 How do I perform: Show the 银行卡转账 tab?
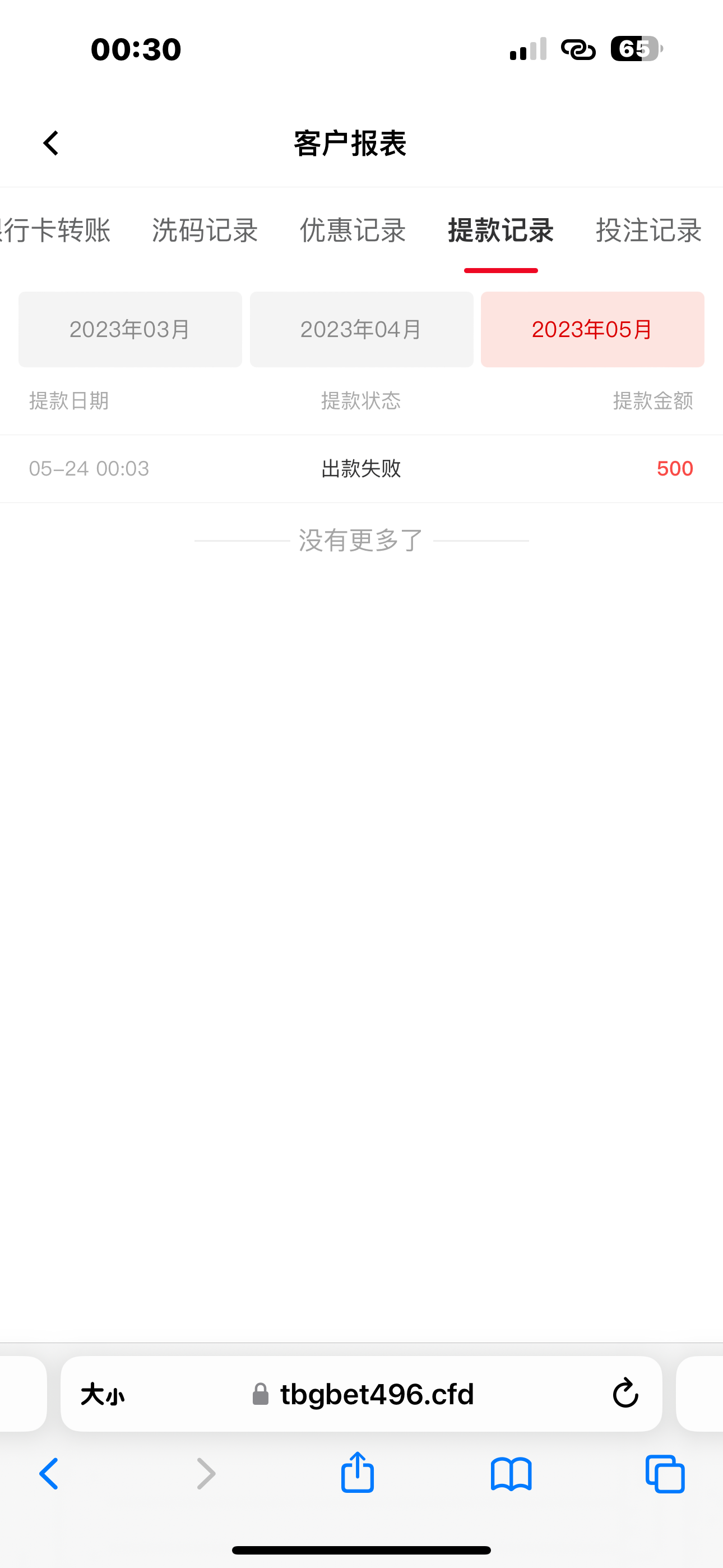(56, 230)
